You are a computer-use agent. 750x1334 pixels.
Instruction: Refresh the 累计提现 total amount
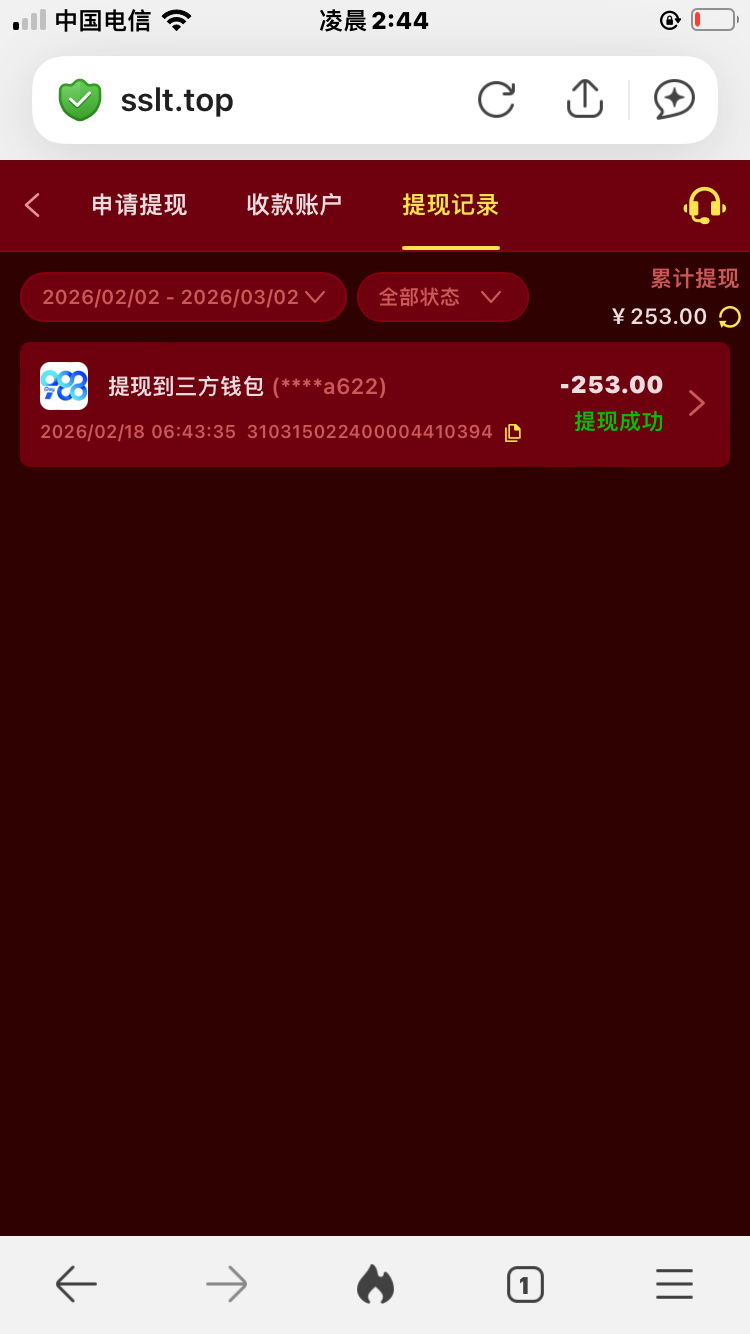click(730, 317)
